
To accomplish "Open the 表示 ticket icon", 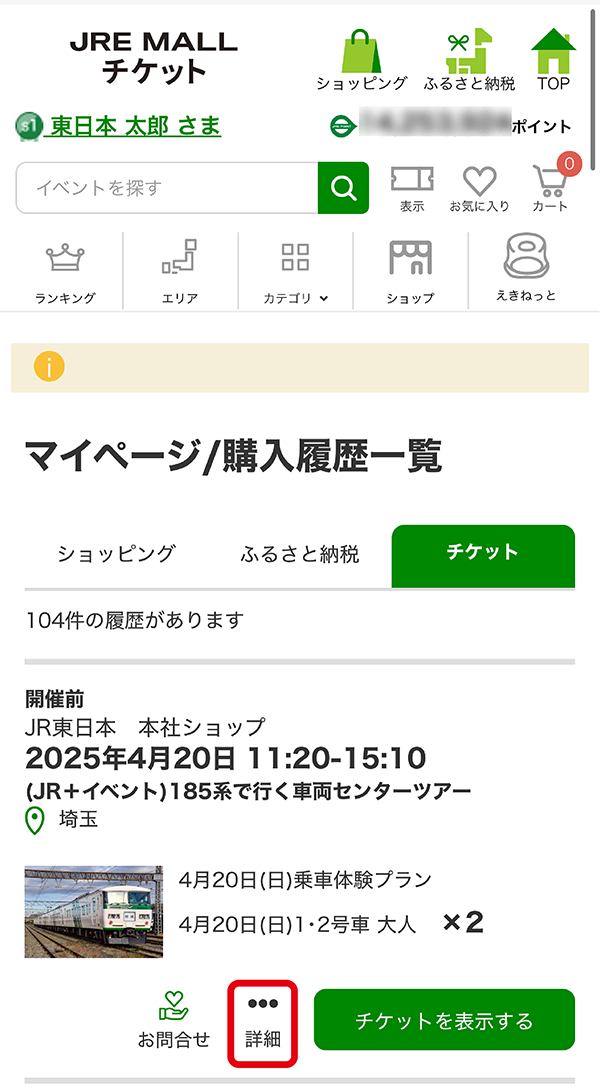I will tap(412, 189).
